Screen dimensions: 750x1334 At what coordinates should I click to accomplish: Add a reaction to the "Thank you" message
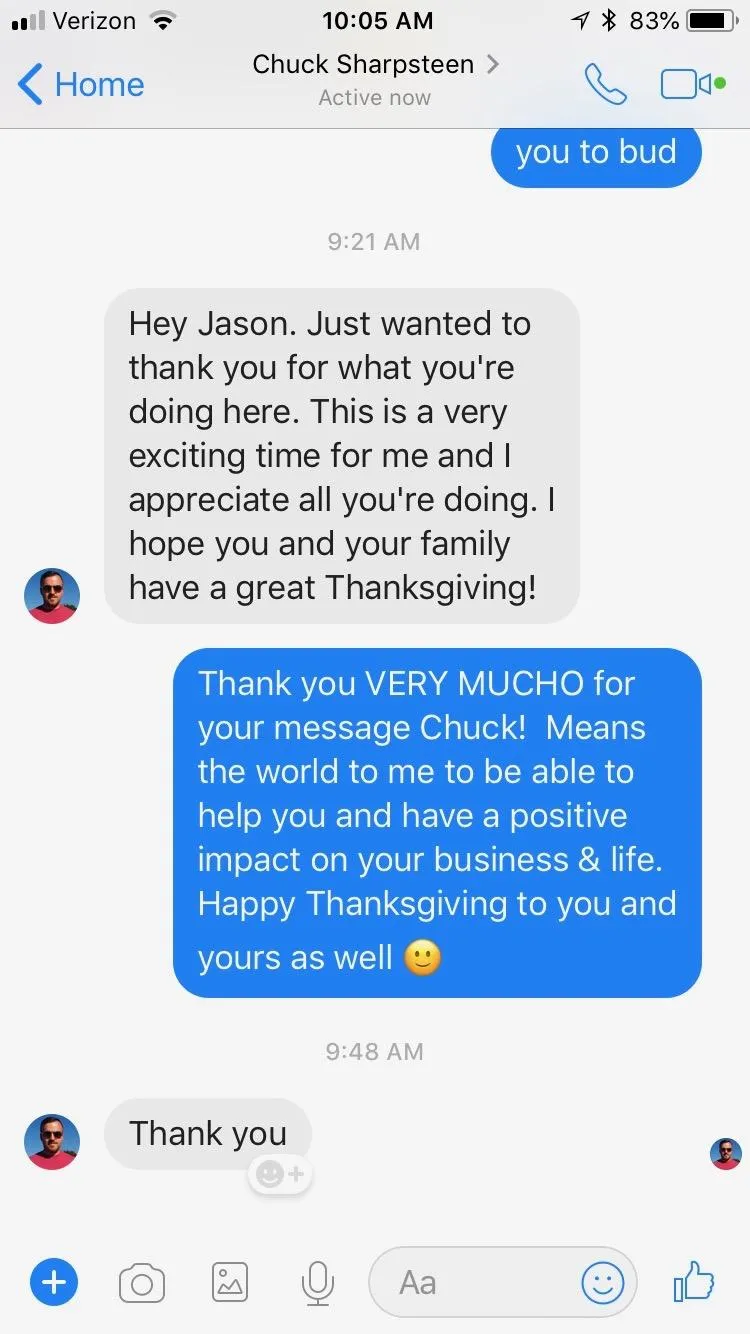click(x=281, y=1173)
